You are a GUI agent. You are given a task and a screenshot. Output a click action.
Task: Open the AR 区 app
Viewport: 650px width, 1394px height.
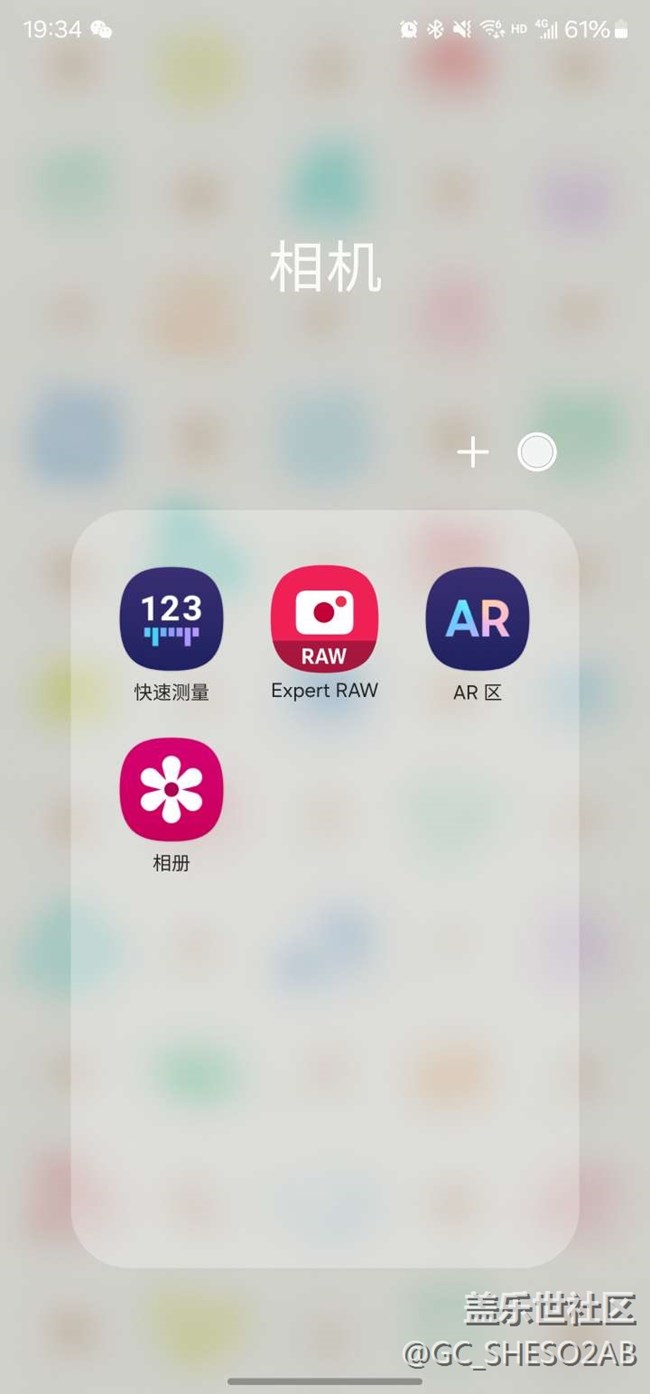pyautogui.click(x=477, y=619)
